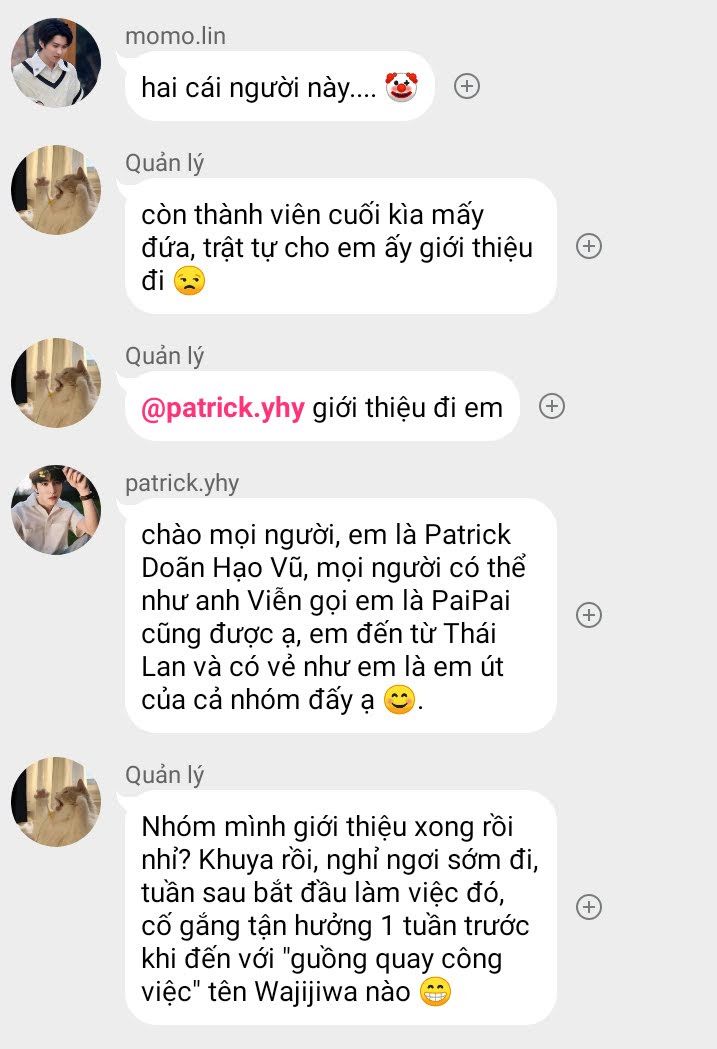Open patrick.yhy's avatar

[56, 509]
